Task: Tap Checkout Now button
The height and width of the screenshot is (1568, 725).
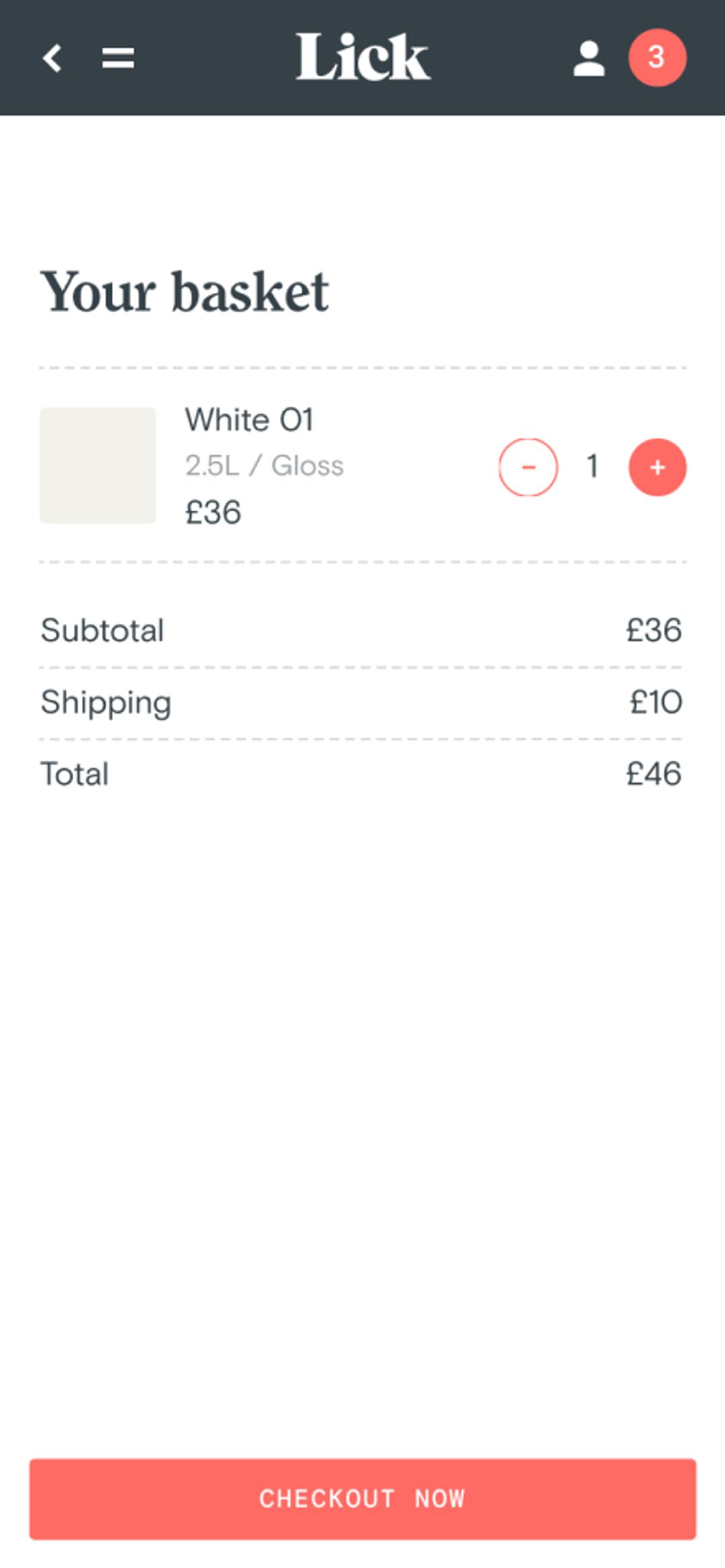Action: coord(362,1498)
